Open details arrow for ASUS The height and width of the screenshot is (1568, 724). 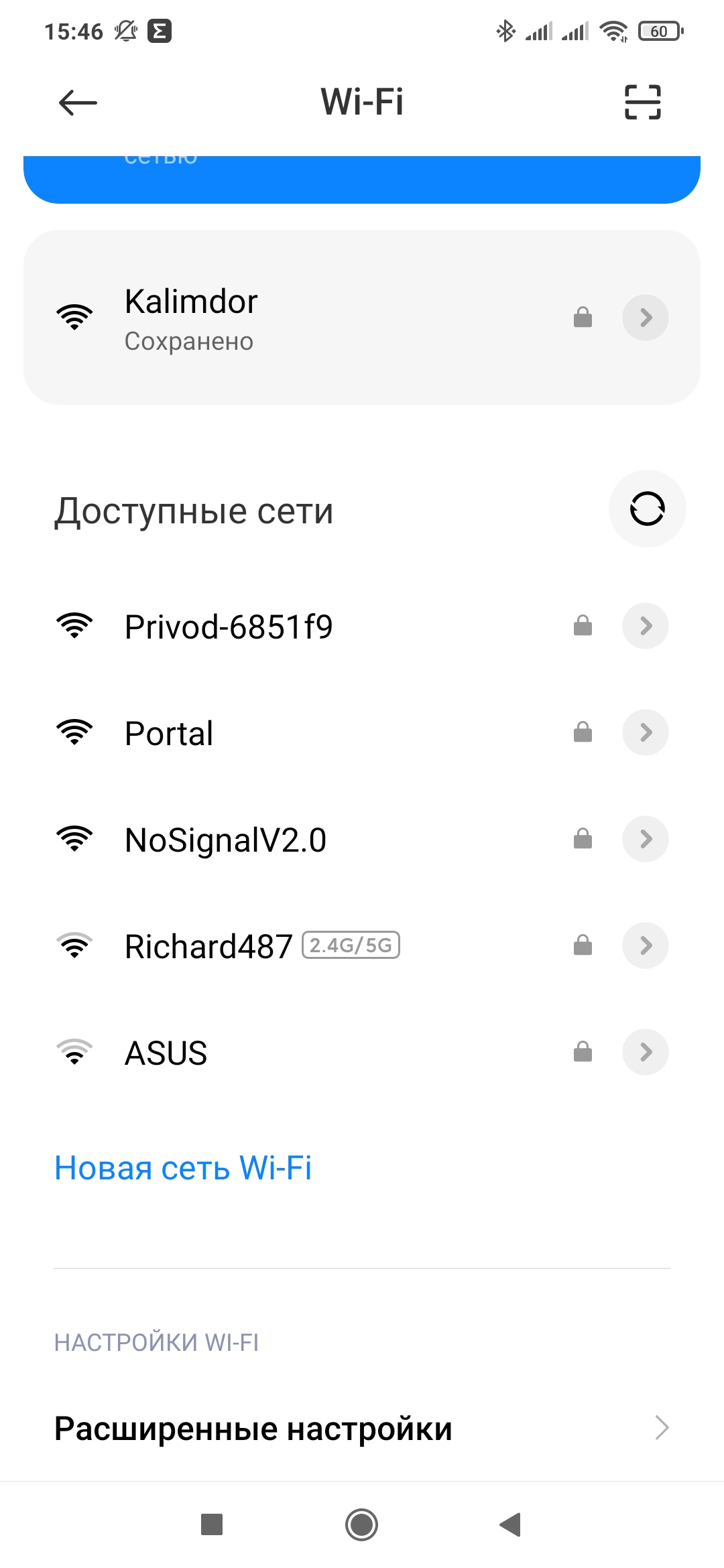pos(645,1052)
